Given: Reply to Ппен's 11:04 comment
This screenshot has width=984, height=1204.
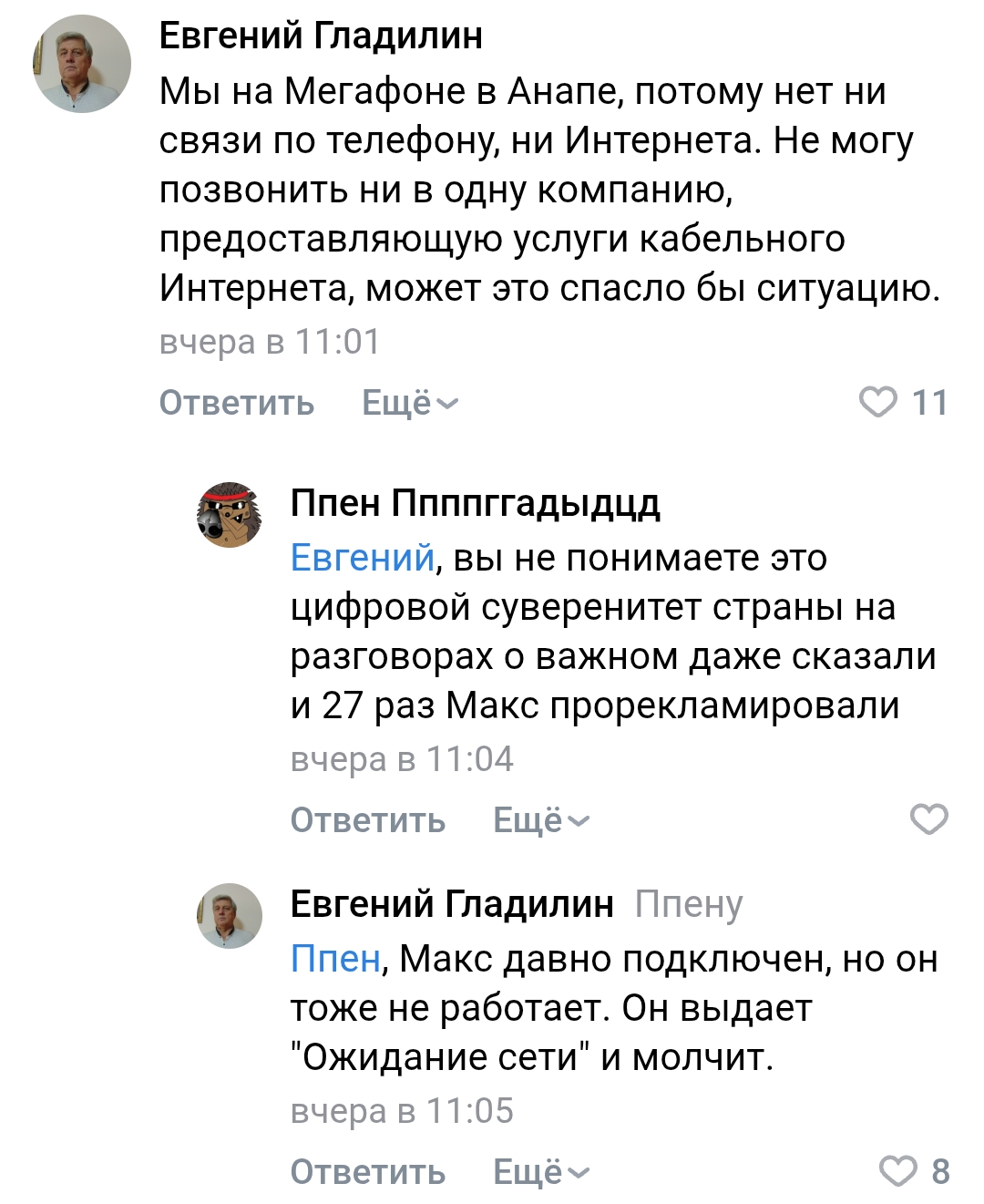Looking at the screenshot, I should (x=367, y=819).
